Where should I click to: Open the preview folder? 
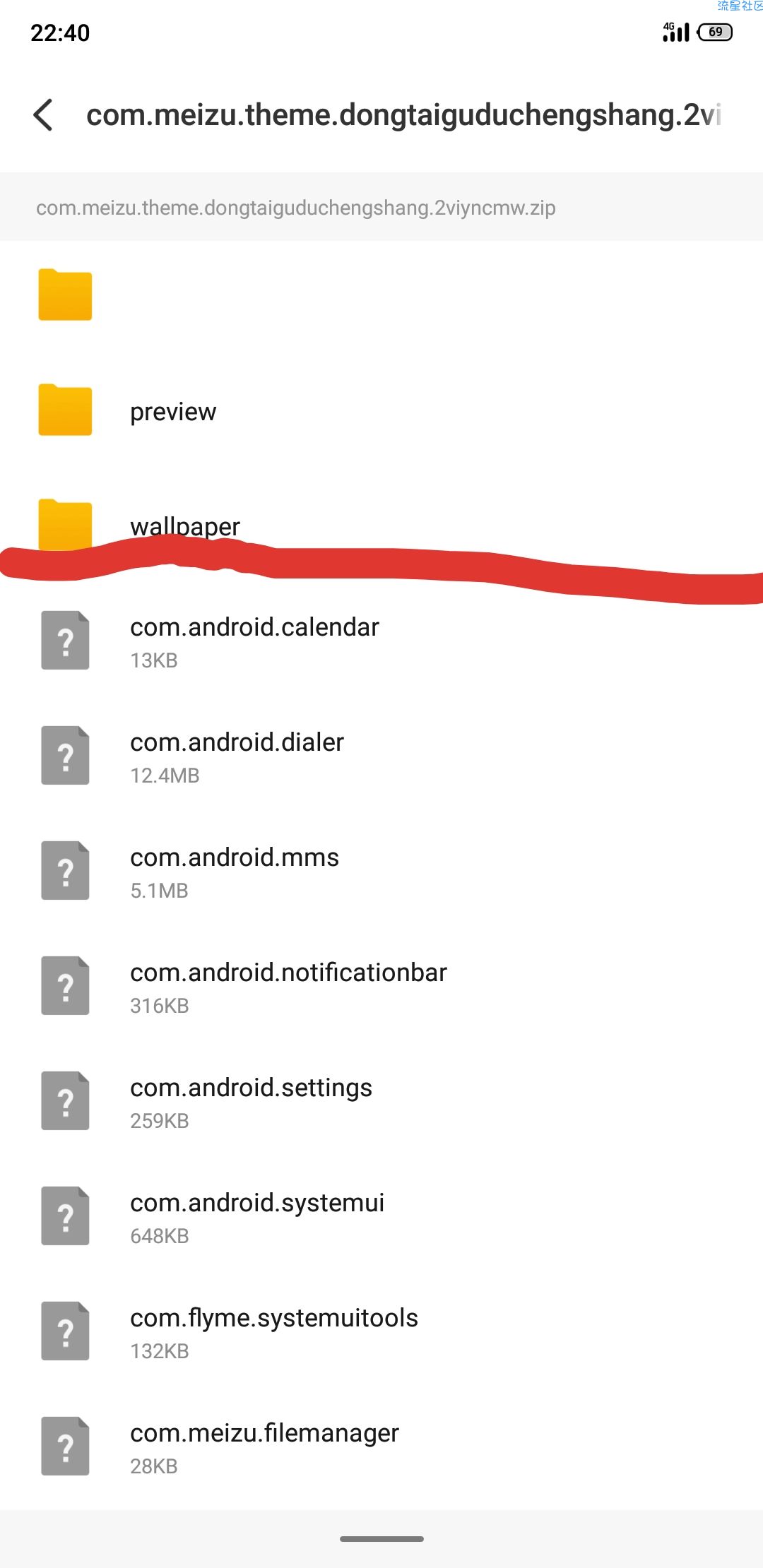381,411
